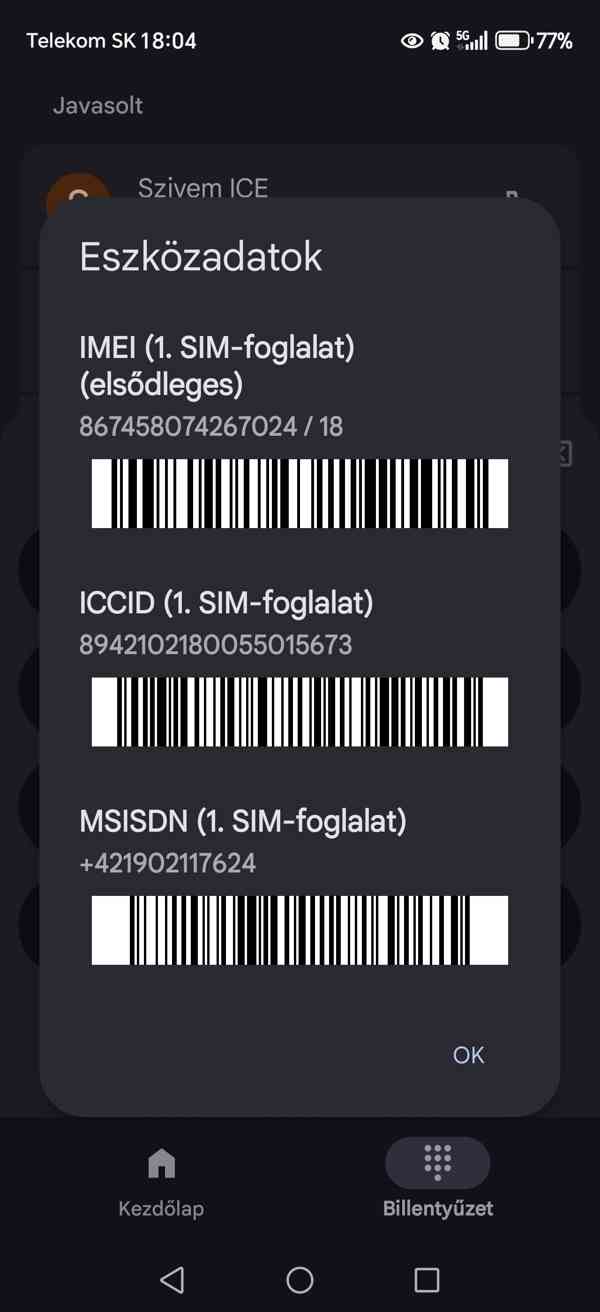The height and width of the screenshot is (1312, 600).
Task: Go to the home screen
Action: 300,1279
